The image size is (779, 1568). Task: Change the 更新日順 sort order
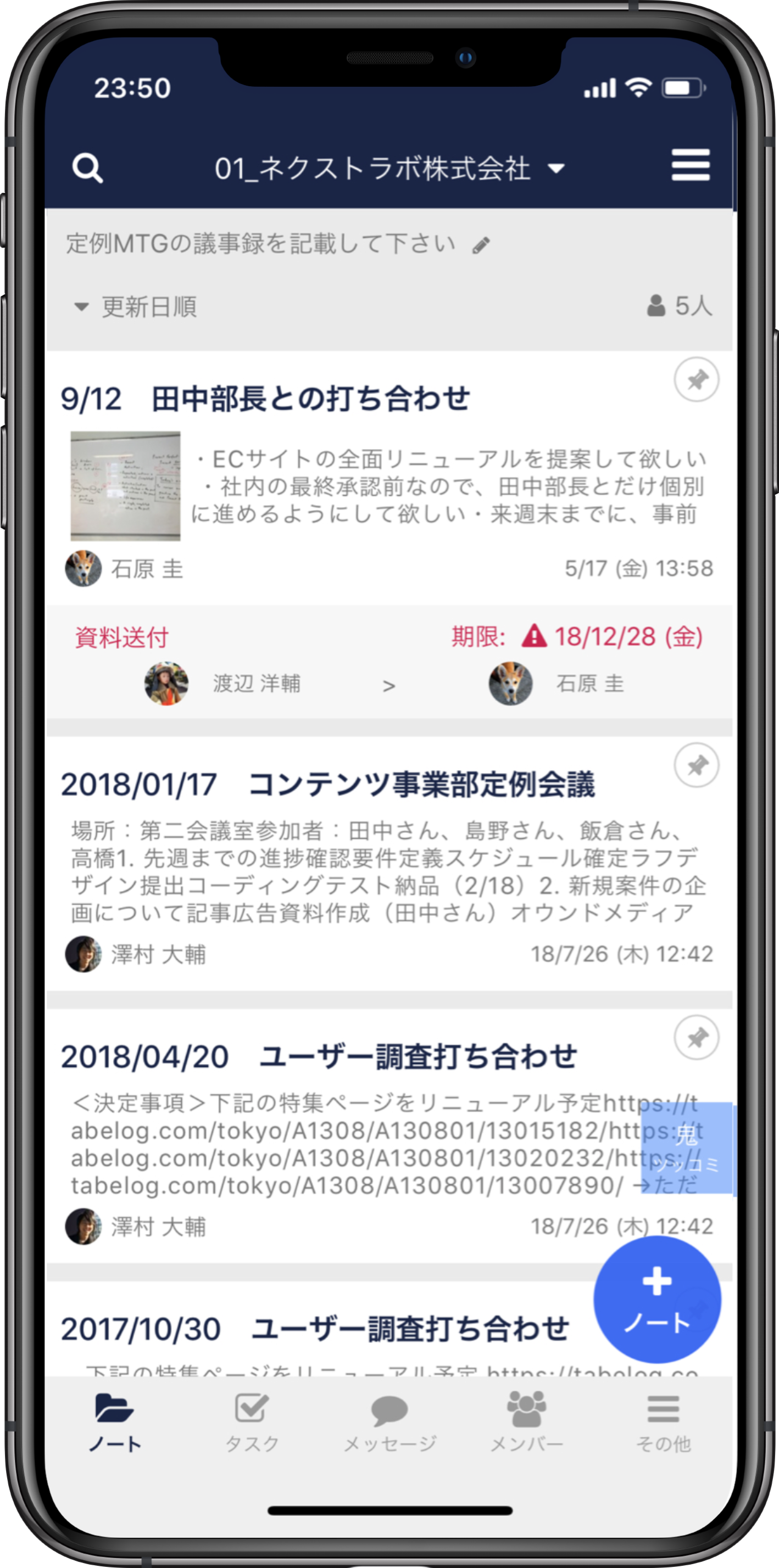click(x=136, y=307)
